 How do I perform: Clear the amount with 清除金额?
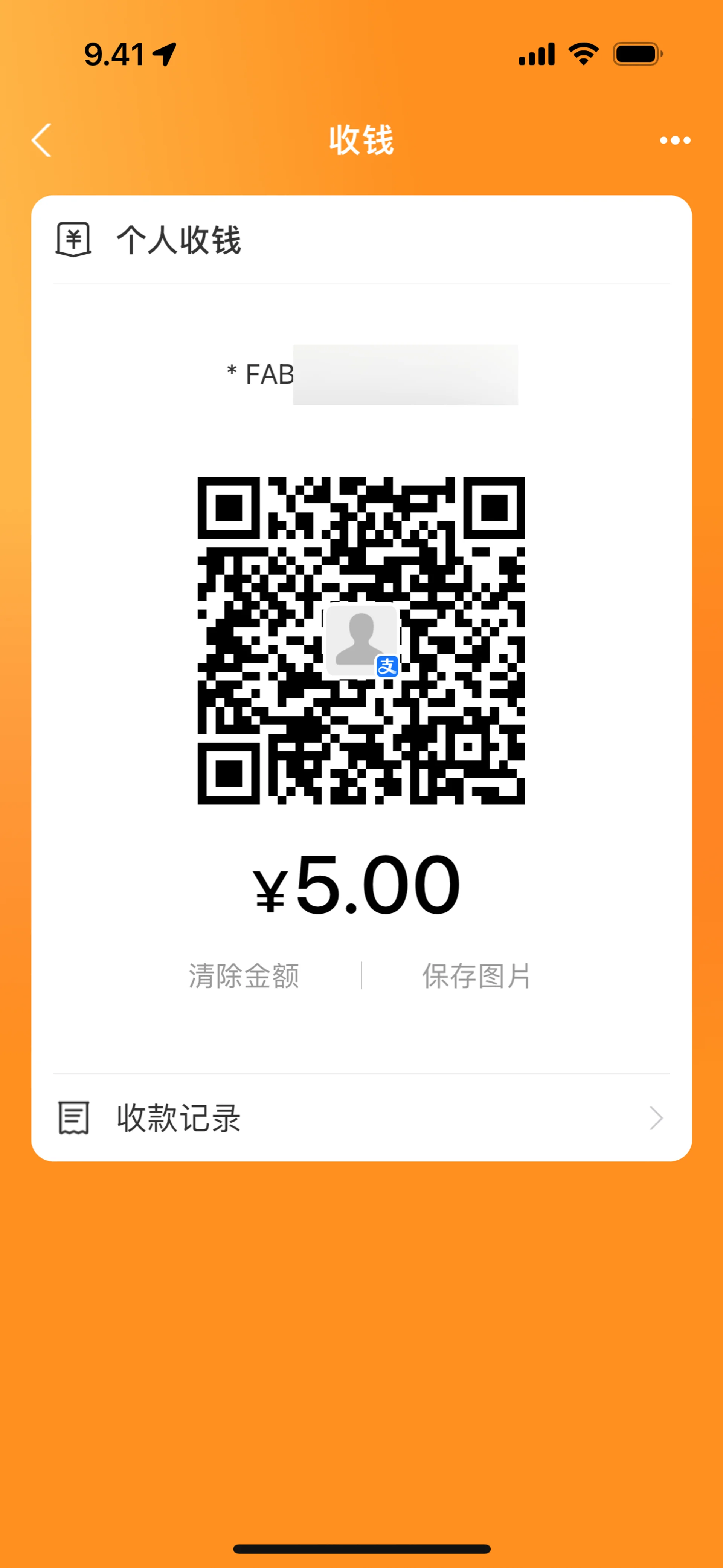tap(243, 976)
